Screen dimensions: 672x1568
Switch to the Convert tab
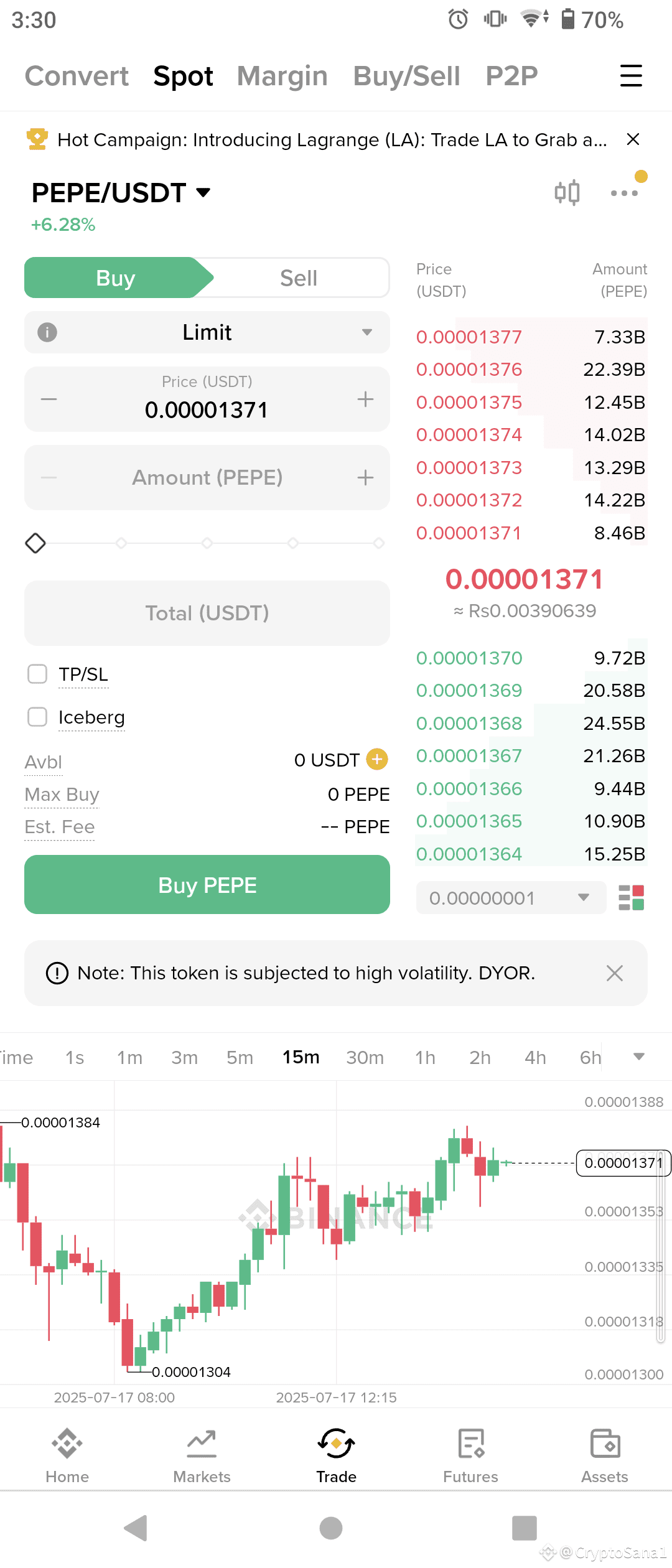coord(77,76)
